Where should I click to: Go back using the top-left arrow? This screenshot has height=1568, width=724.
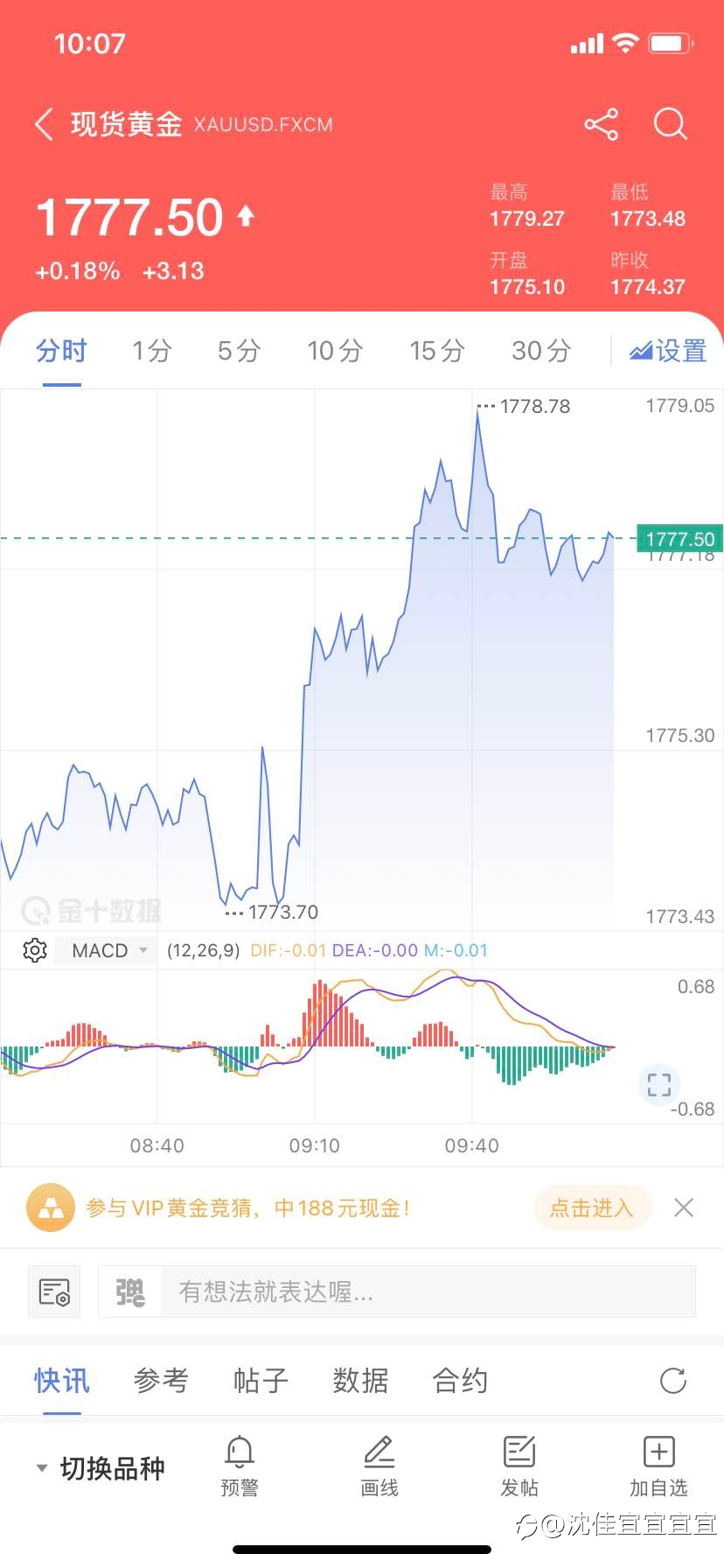click(x=44, y=124)
